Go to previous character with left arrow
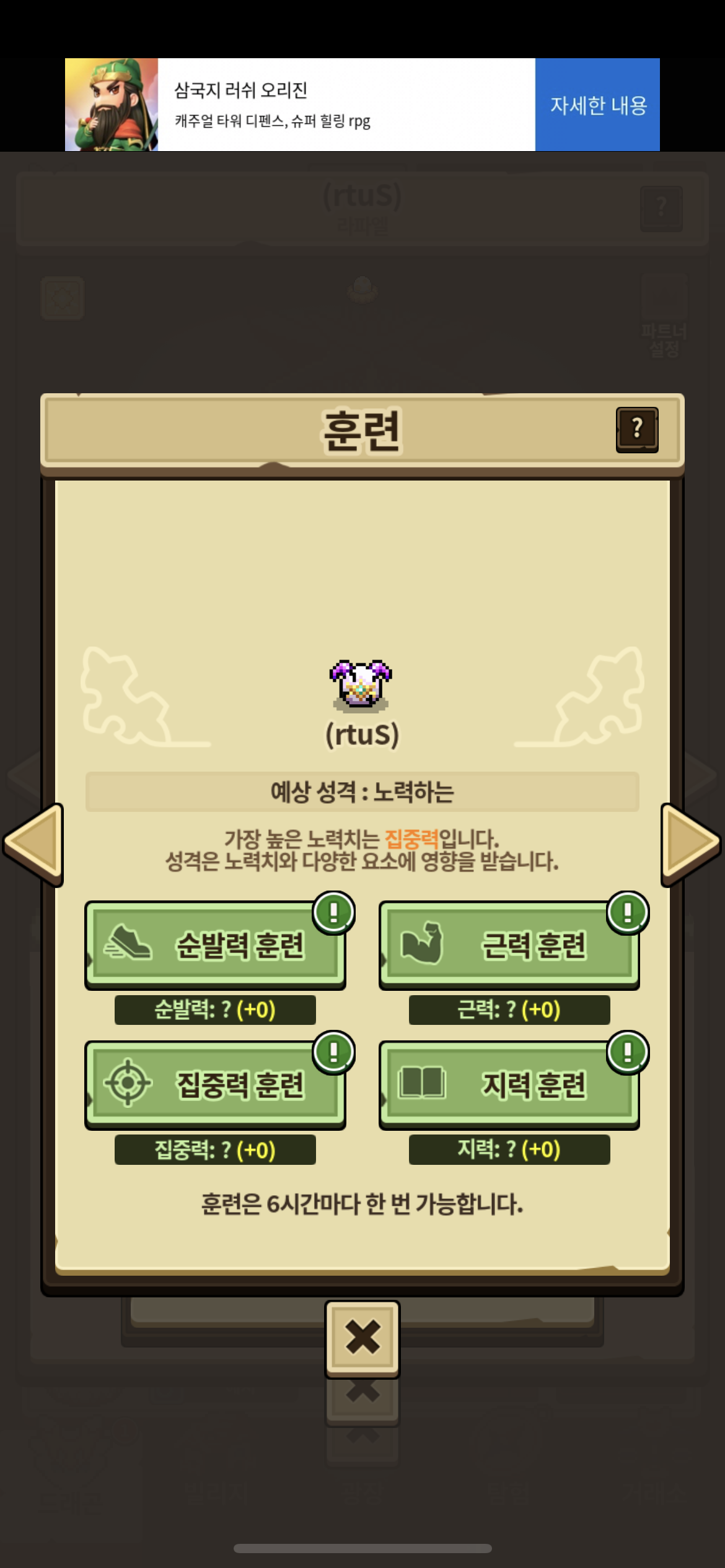 click(35, 843)
